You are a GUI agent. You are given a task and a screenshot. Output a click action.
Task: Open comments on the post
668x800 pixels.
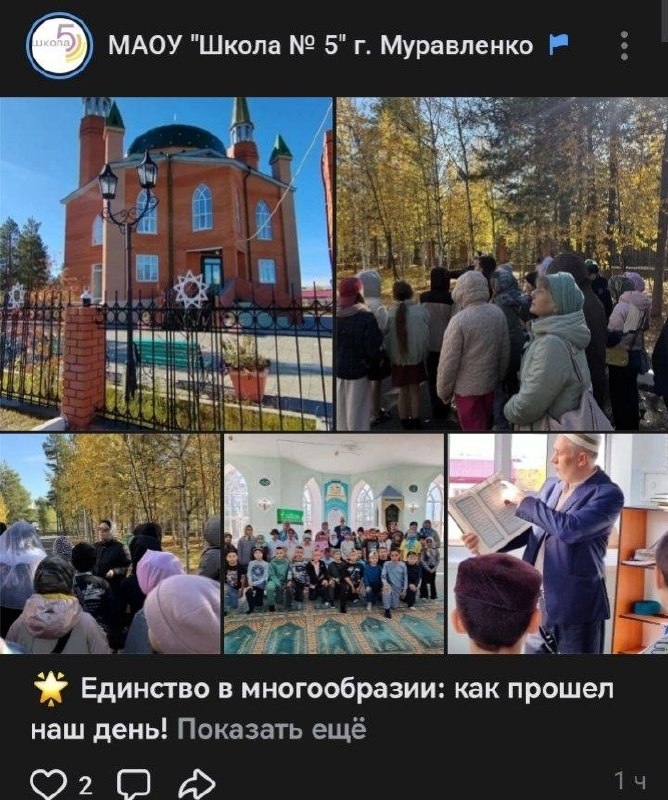[x=134, y=783]
